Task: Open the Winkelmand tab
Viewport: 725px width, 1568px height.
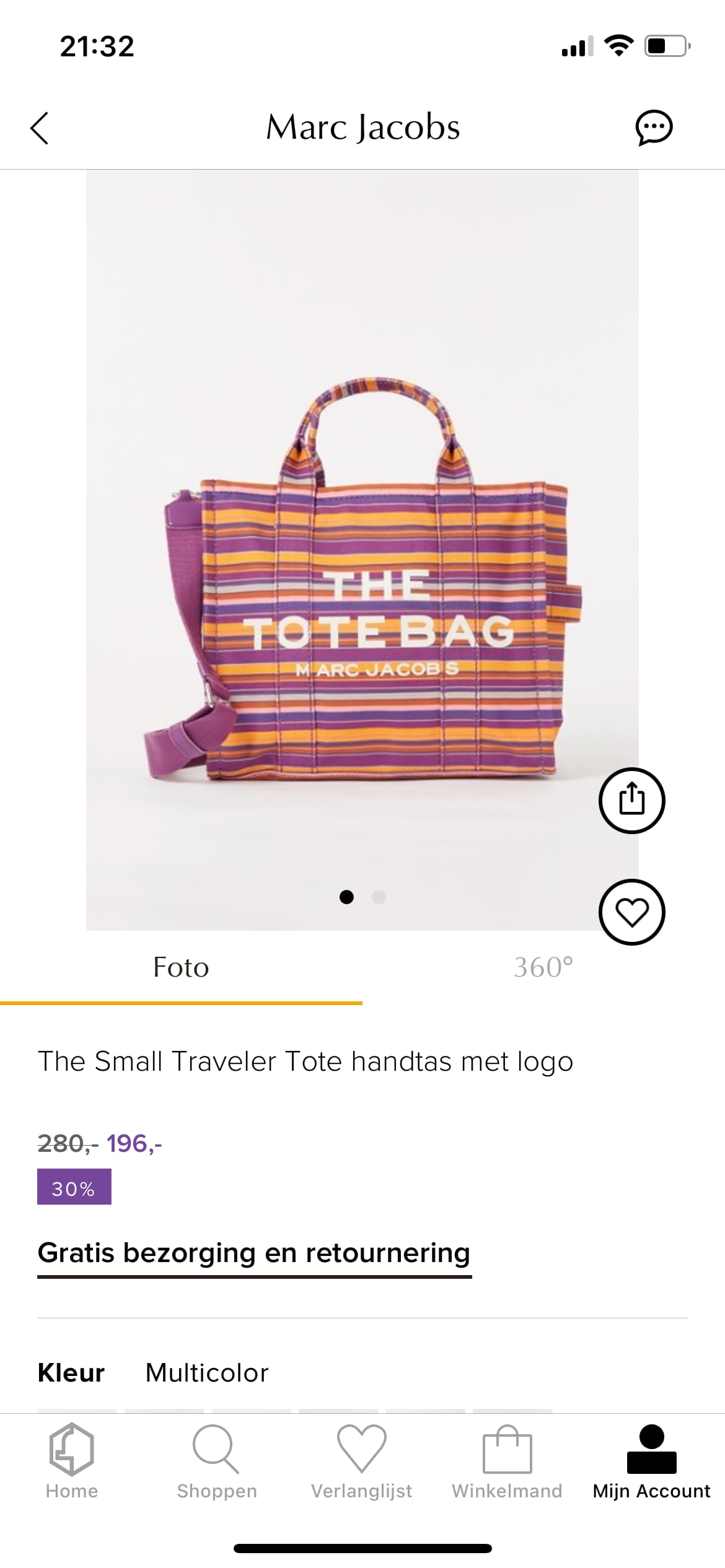Action: coord(507,1461)
